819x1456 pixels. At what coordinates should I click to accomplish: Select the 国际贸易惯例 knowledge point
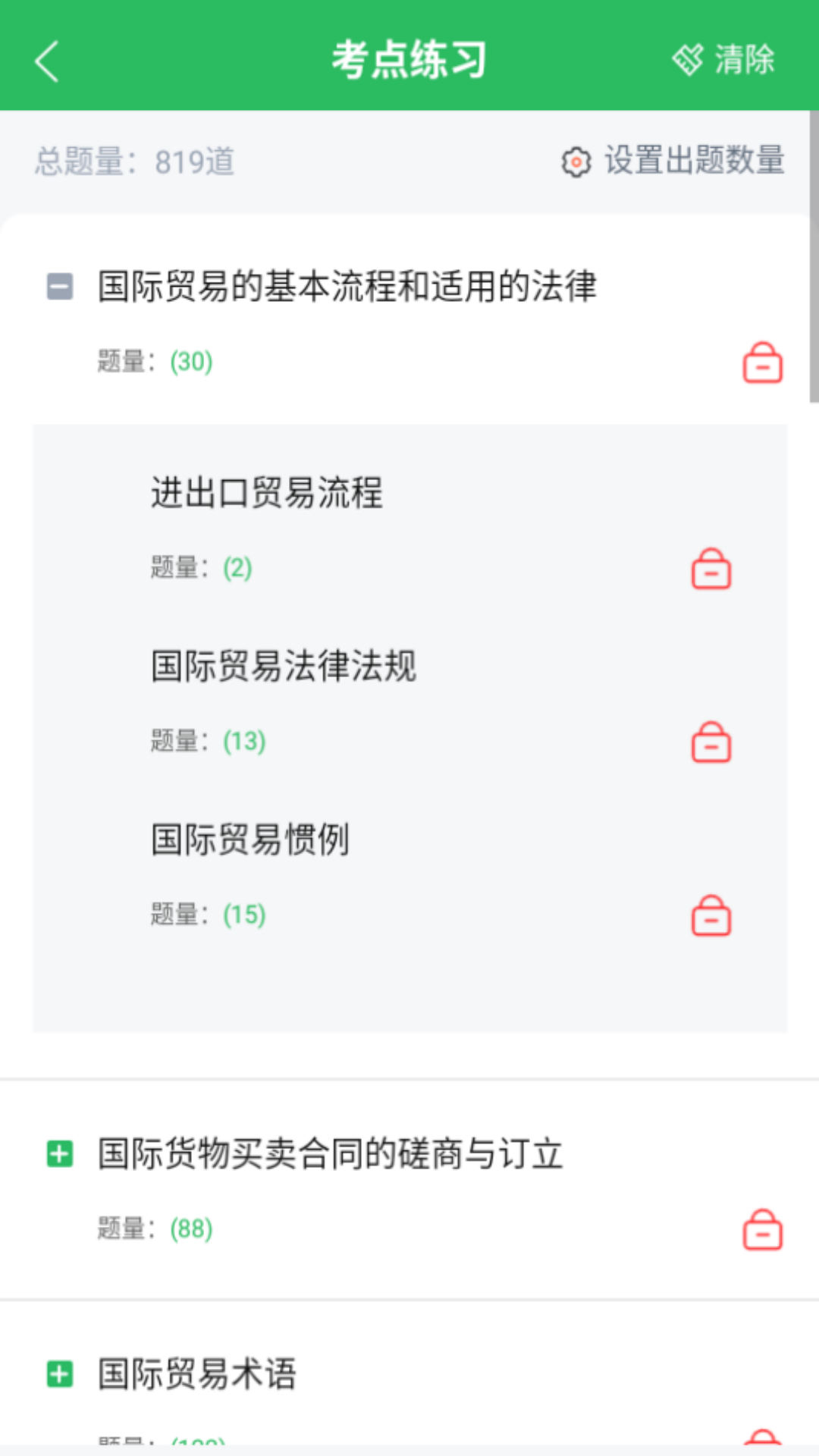point(250,839)
